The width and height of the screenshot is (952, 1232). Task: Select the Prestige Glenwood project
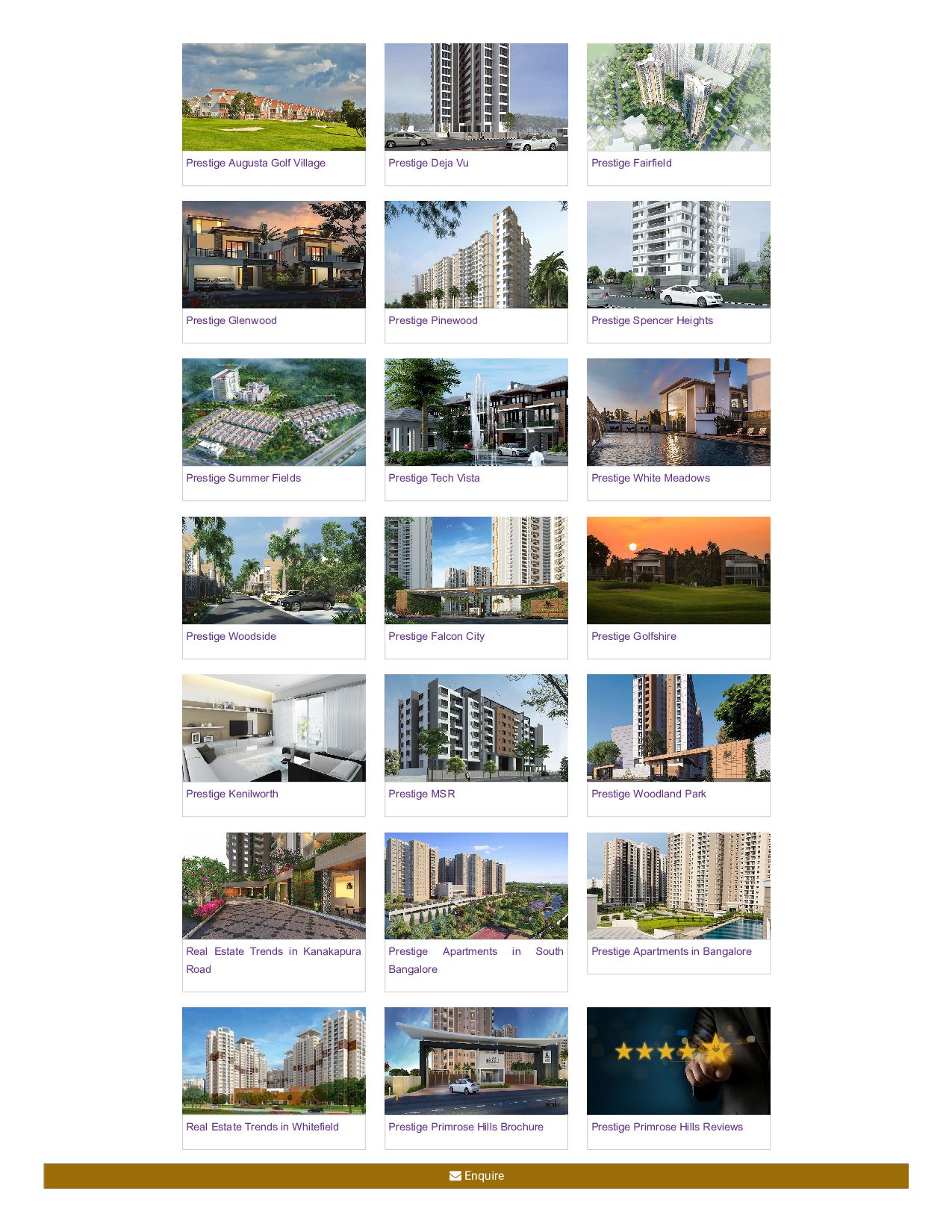231,320
